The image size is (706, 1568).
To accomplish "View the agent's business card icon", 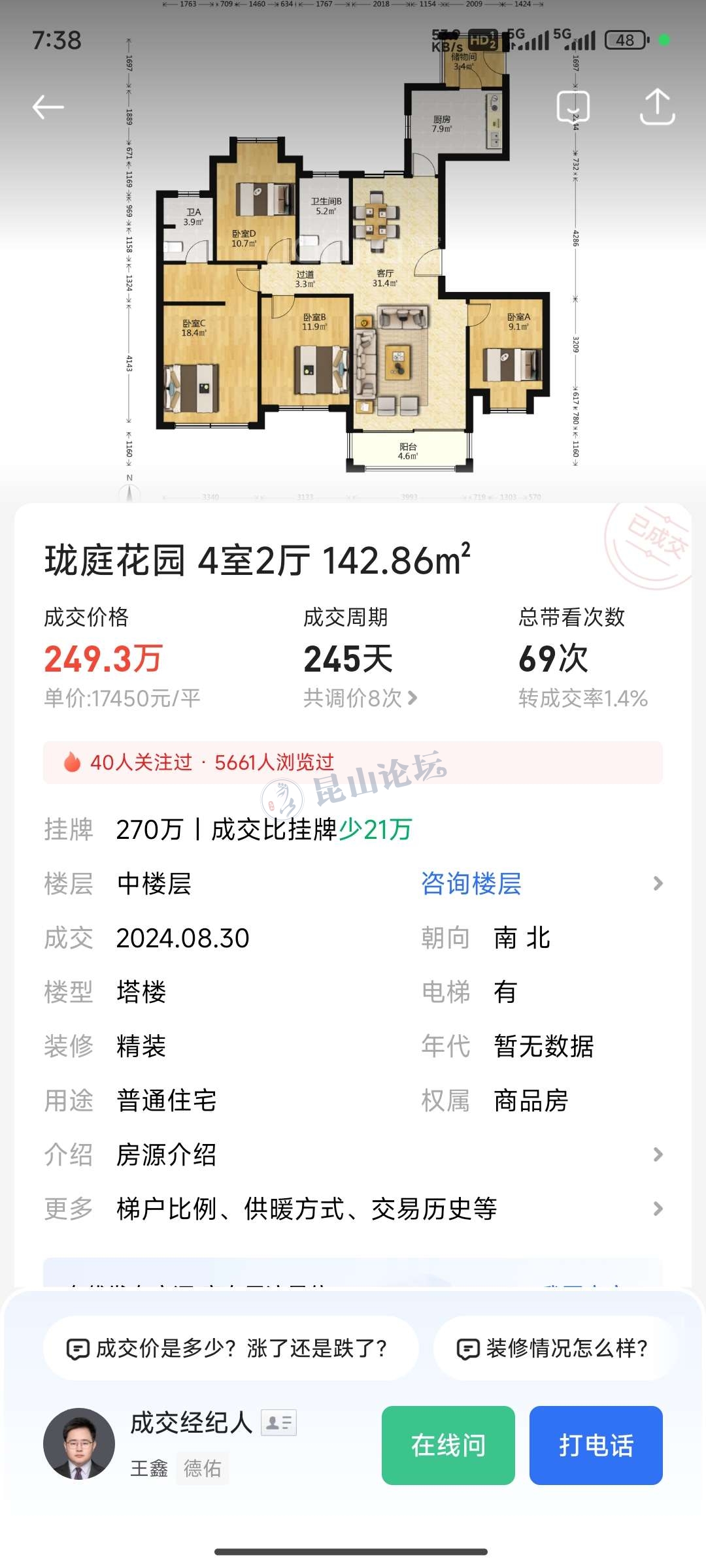I will click(x=279, y=1422).
